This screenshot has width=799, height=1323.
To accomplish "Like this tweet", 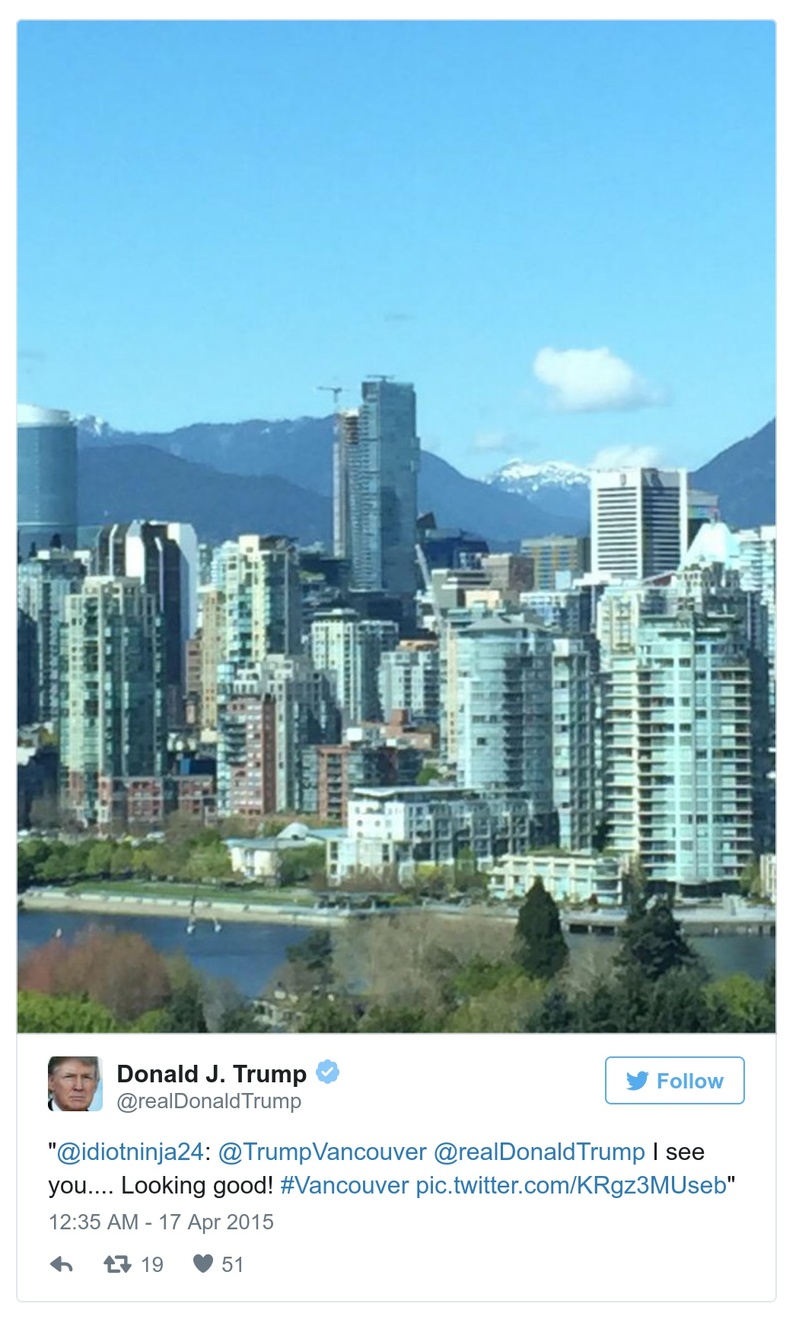I will pos(203,1264).
